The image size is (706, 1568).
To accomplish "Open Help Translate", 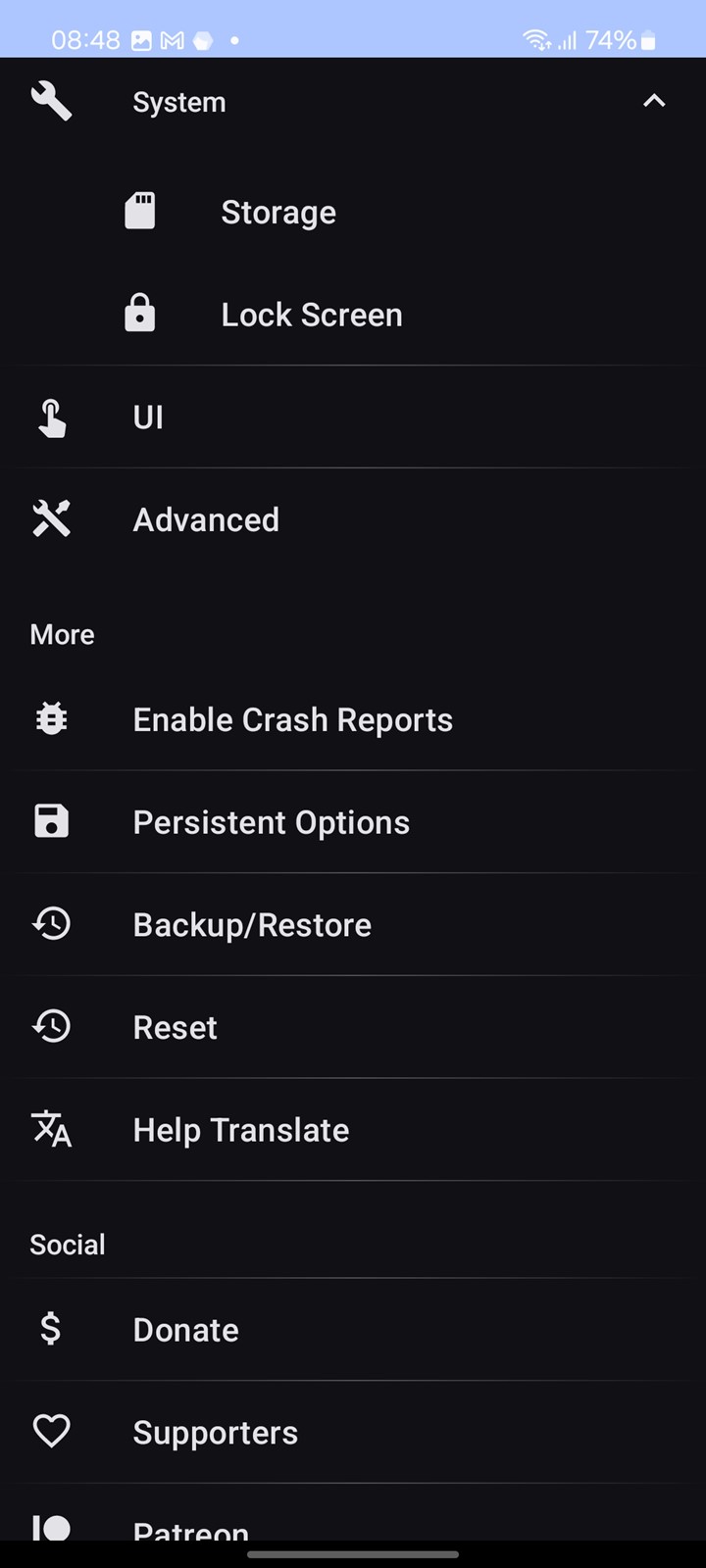I will coord(353,1130).
